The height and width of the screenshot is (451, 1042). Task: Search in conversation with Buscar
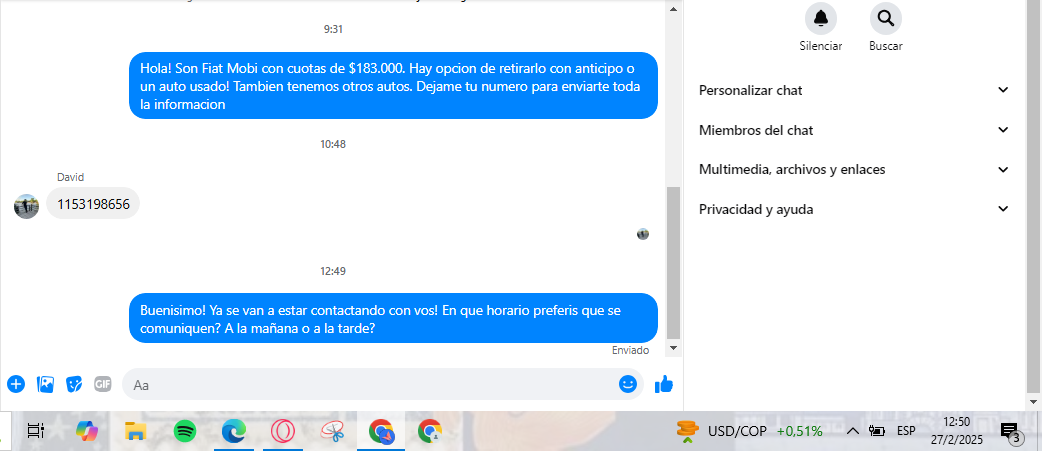[885, 18]
